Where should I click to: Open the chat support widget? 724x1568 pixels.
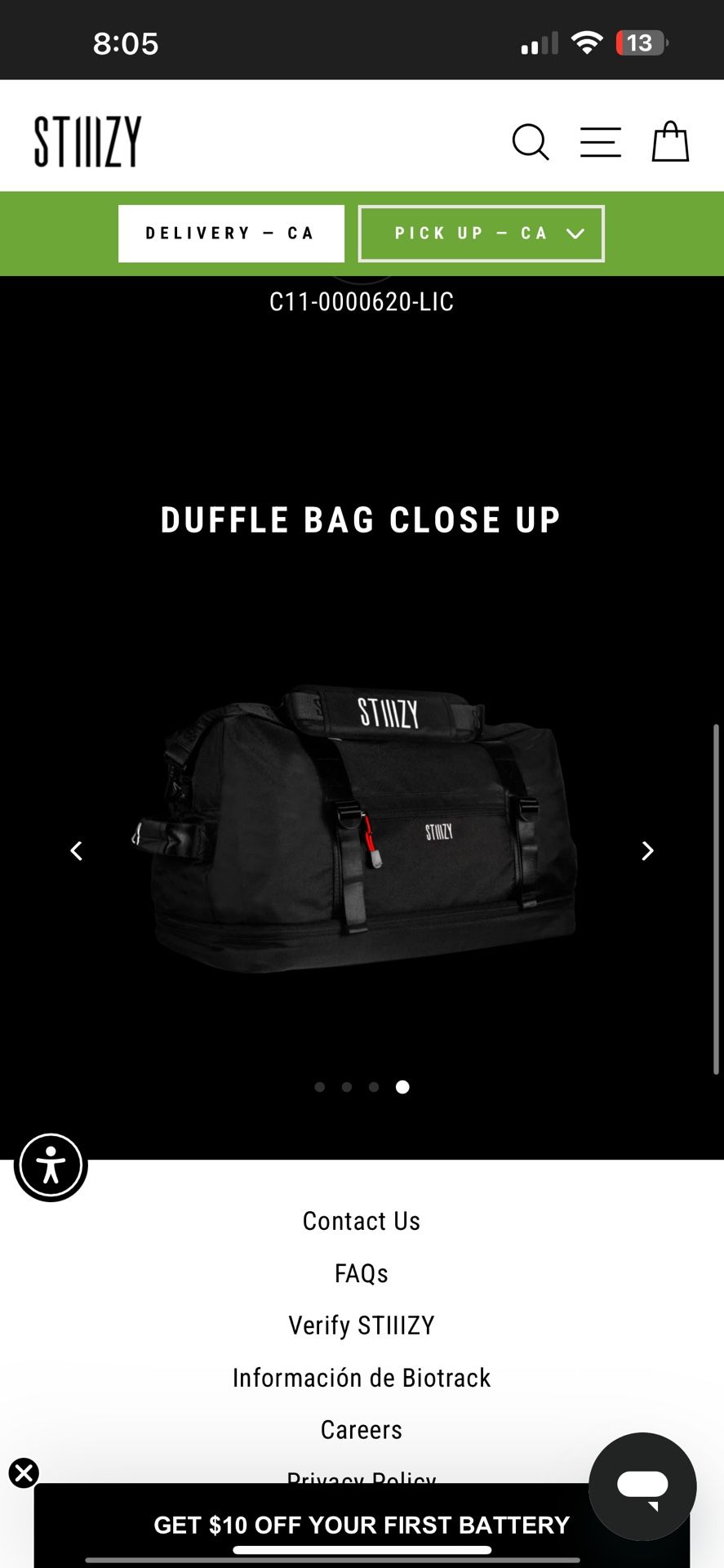click(642, 1486)
